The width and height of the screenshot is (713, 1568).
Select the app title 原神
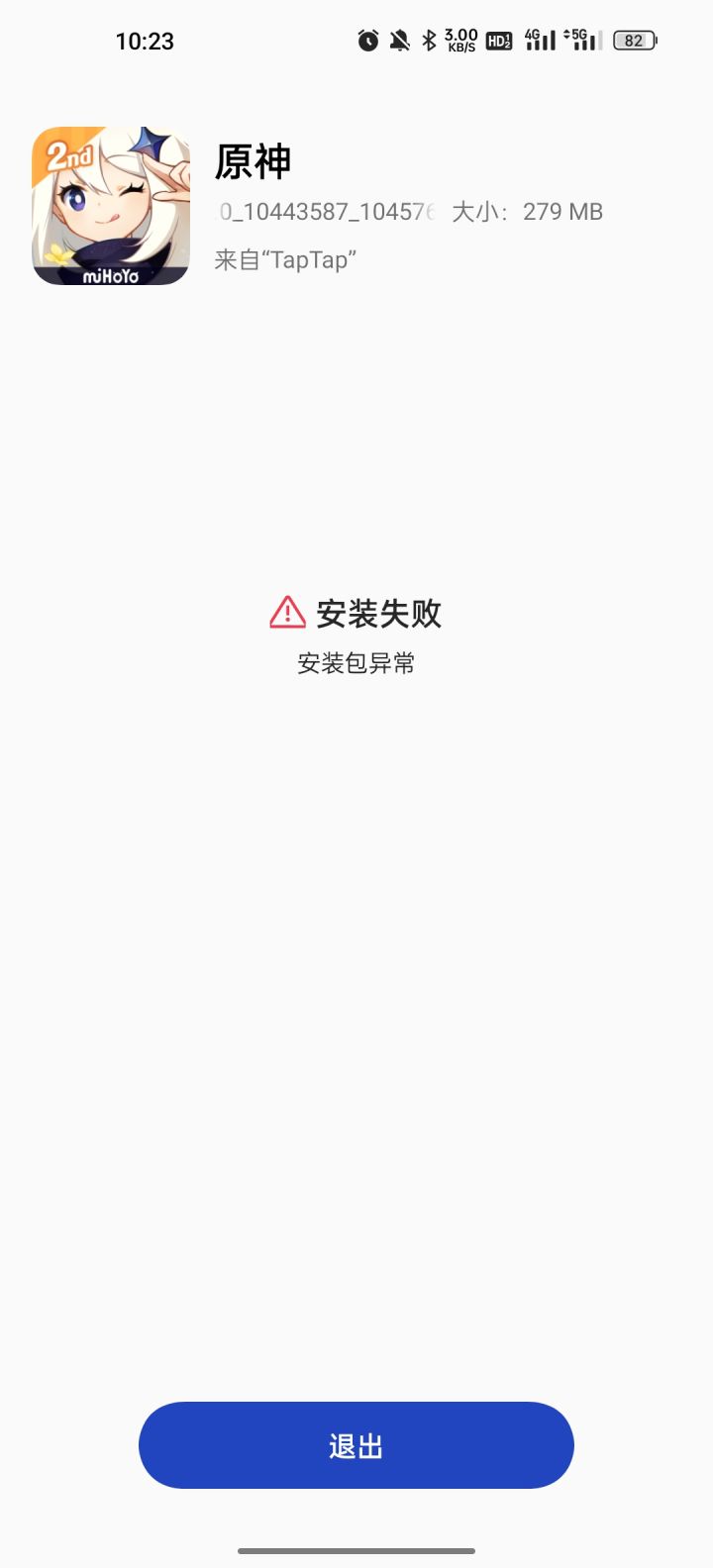pyautogui.click(x=254, y=161)
